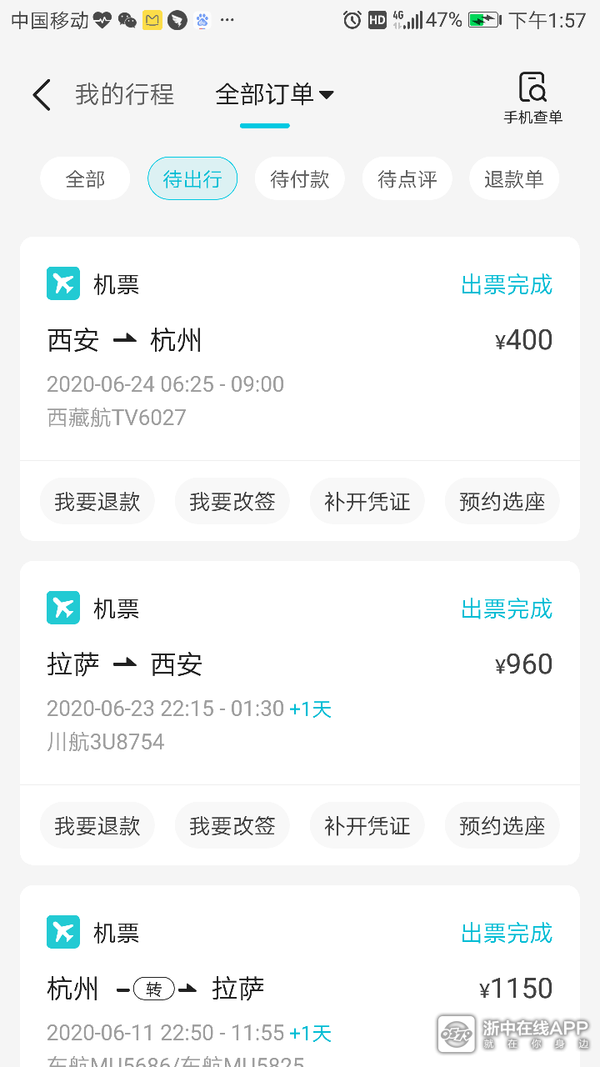Switch to the 待付款 filter
The height and width of the screenshot is (1067, 600).
300,180
